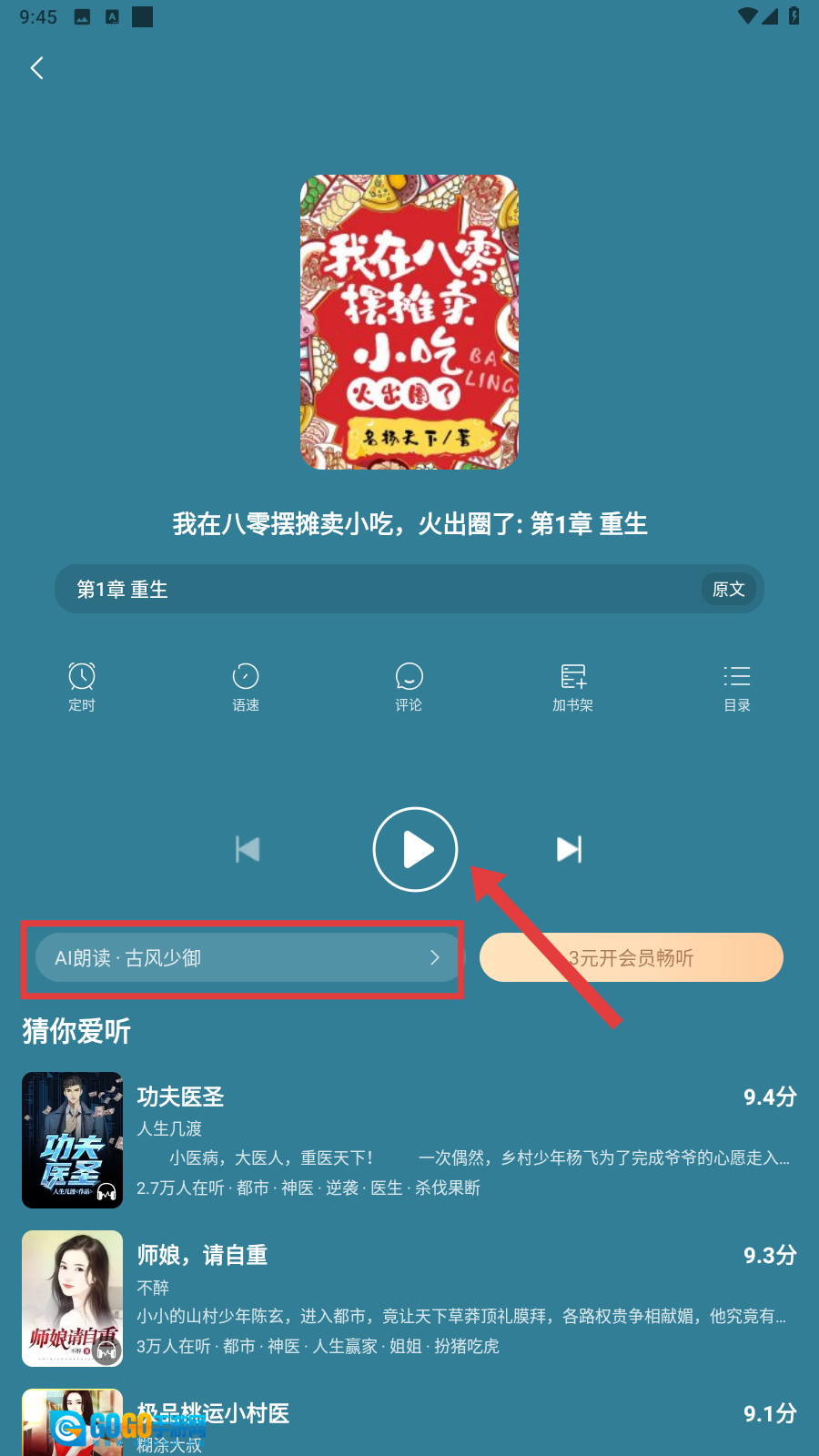Set a sleep timer with 定时
819x1456 pixels.
(82, 687)
